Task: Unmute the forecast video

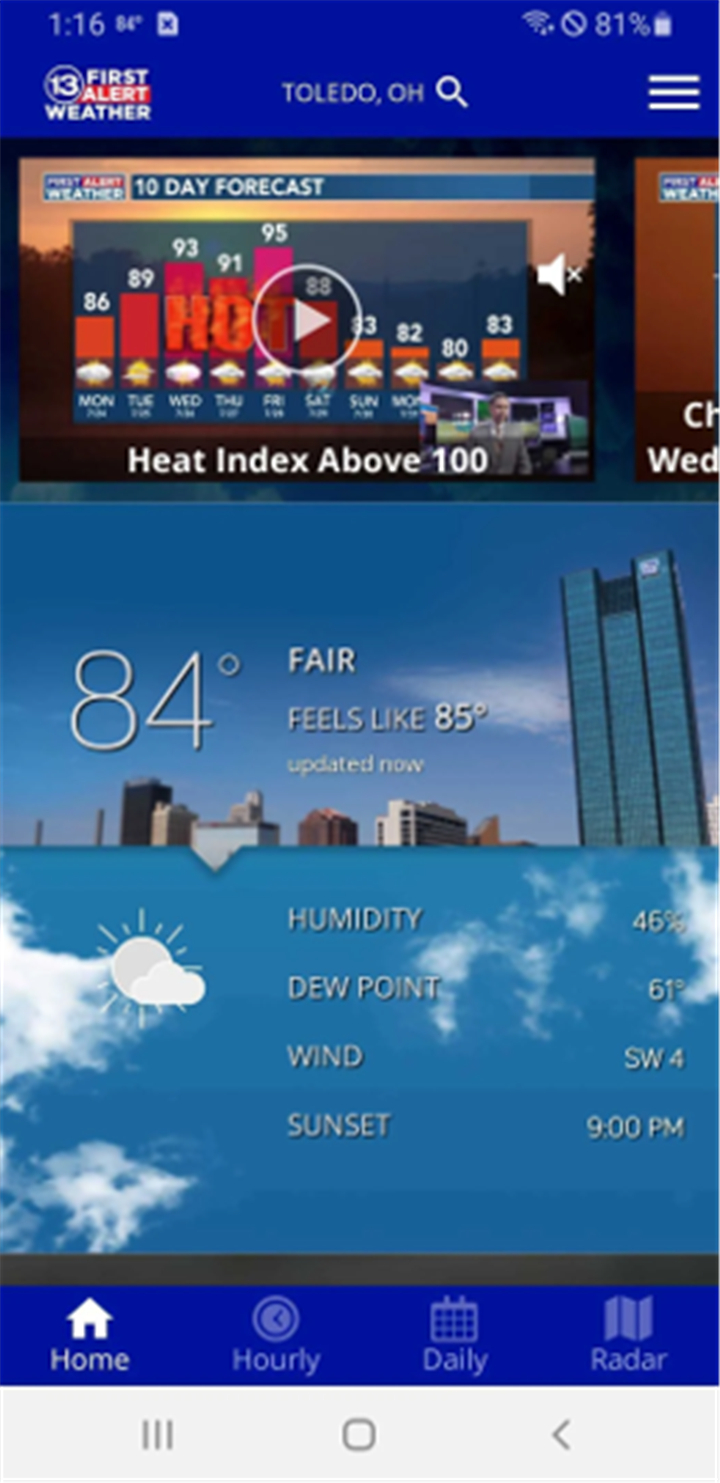Action: [559, 274]
